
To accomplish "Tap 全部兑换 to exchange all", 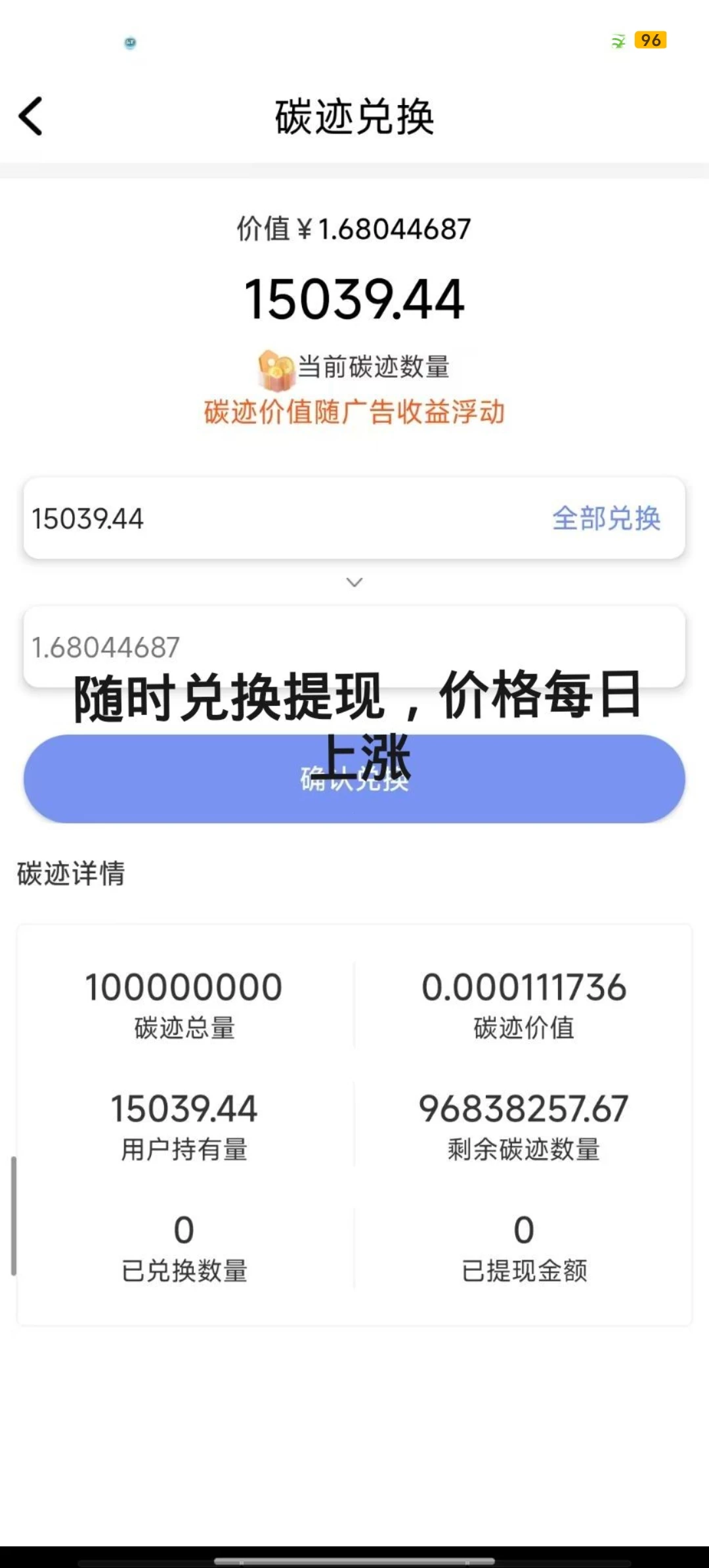I will [x=605, y=519].
